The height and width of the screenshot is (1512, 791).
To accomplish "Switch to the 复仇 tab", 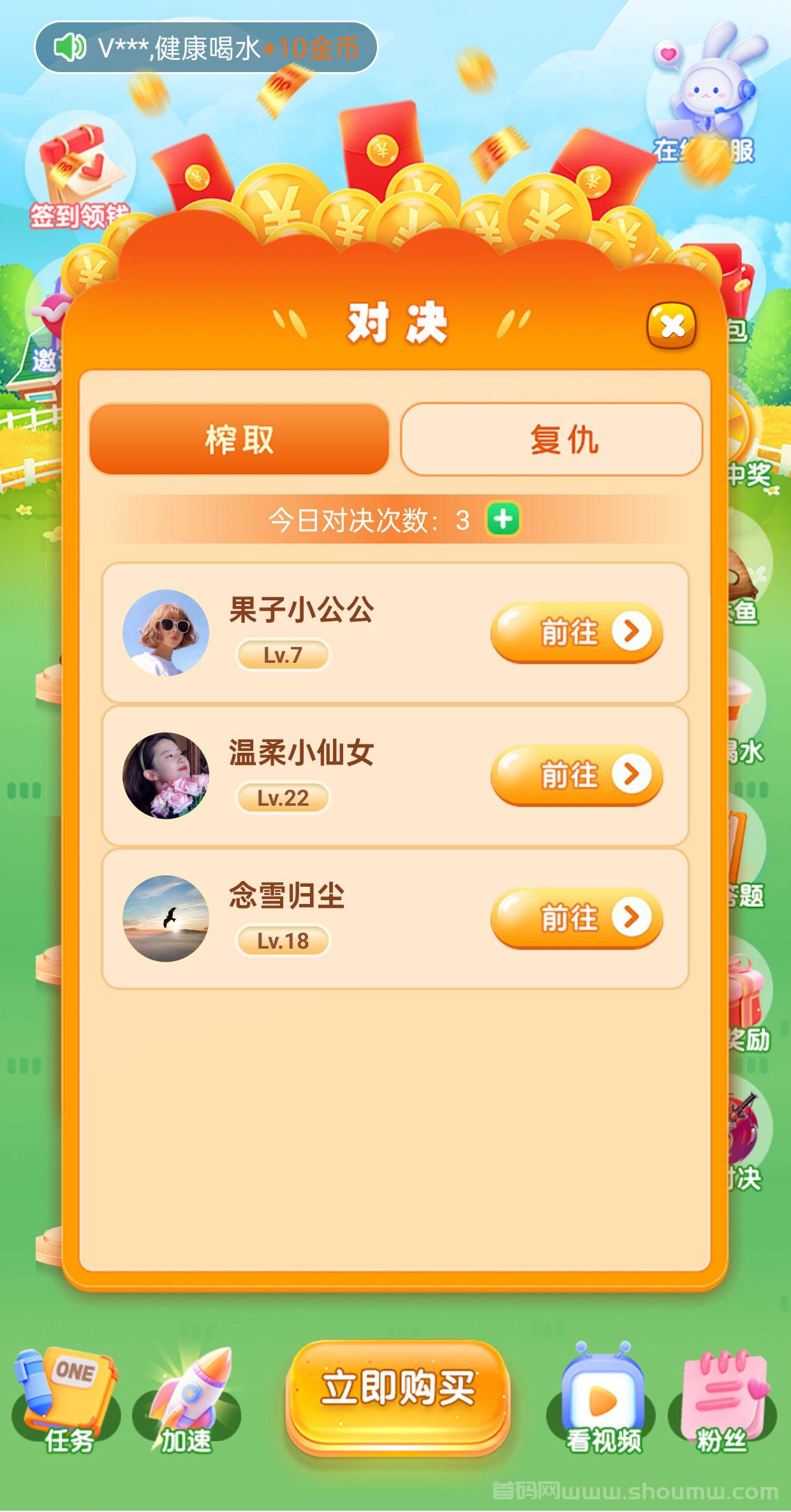I will point(551,439).
